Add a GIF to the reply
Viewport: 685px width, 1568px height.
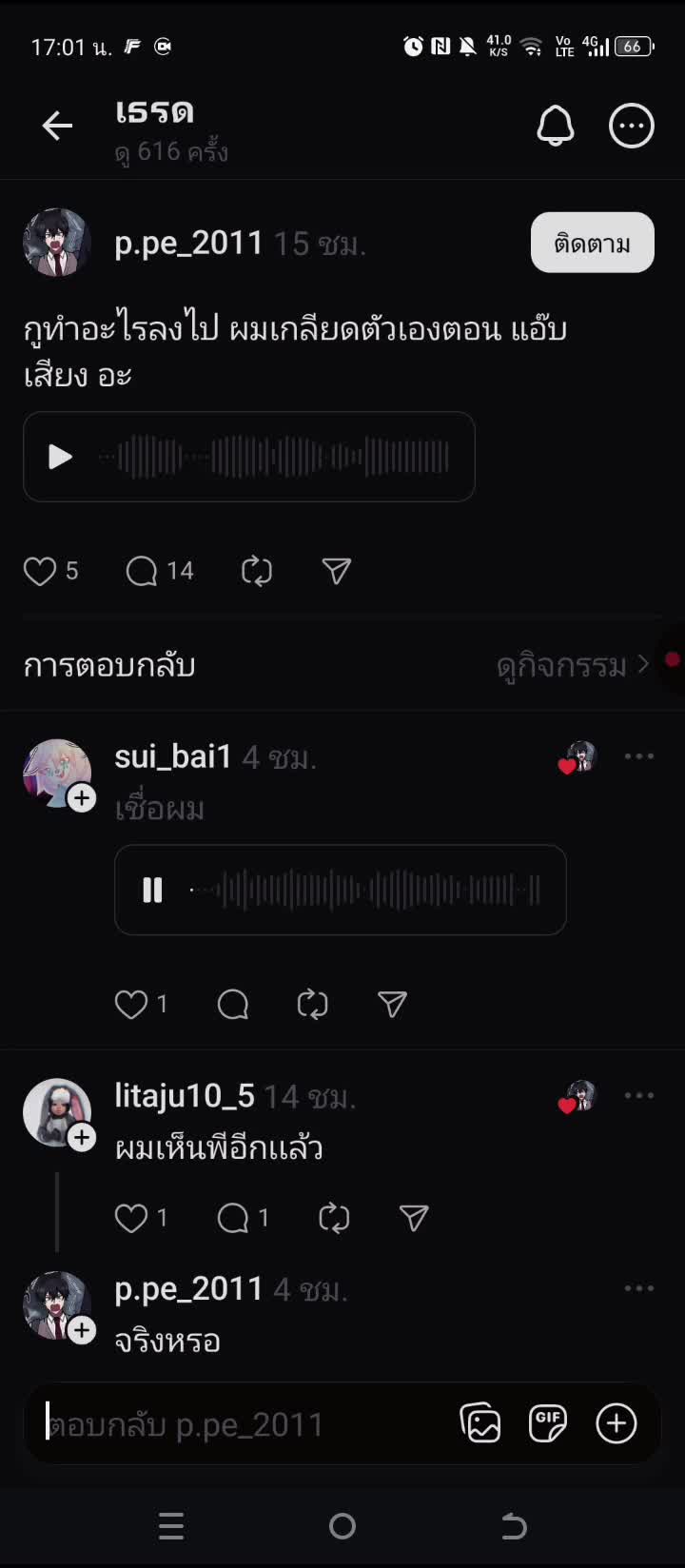(x=548, y=1423)
